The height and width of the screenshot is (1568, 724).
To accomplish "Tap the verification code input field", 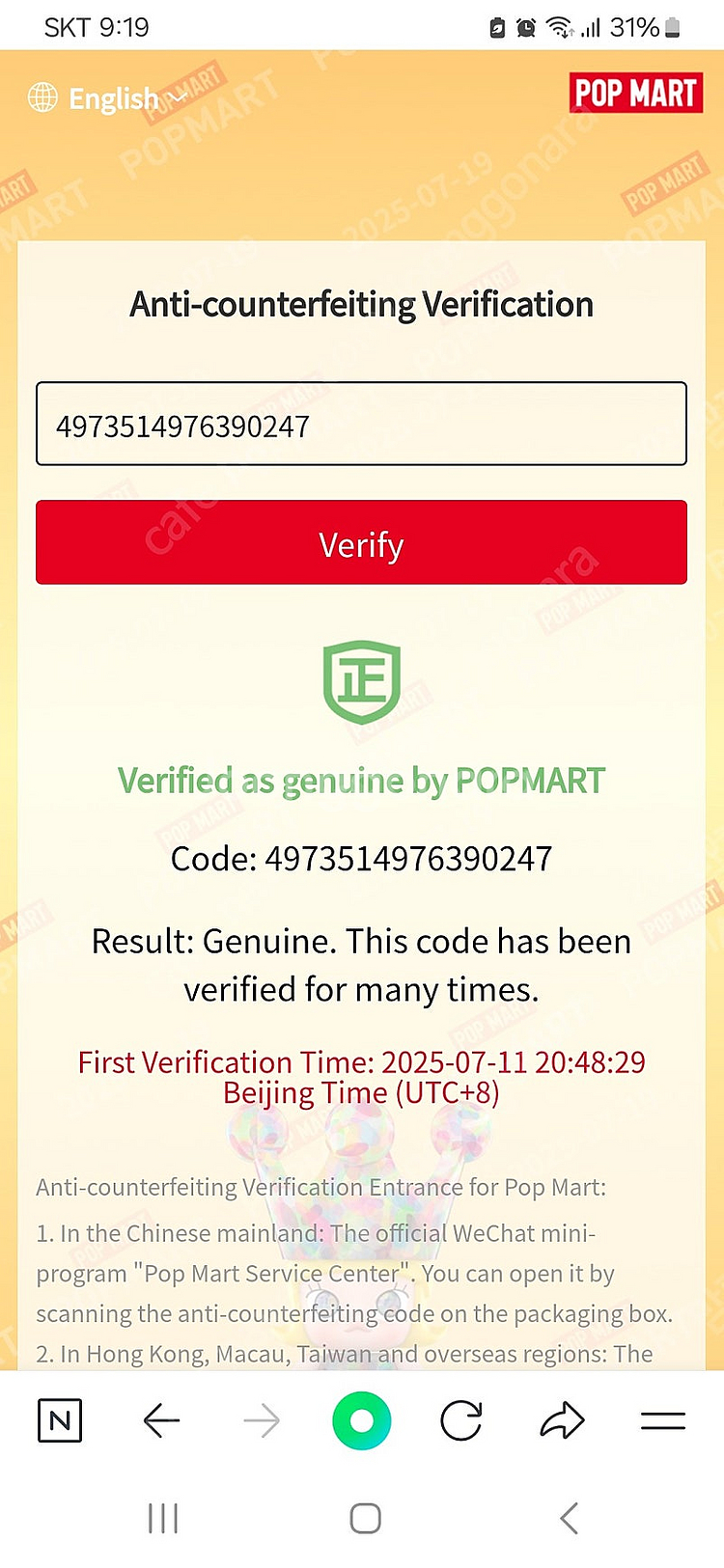I will [x=361, y=425].
